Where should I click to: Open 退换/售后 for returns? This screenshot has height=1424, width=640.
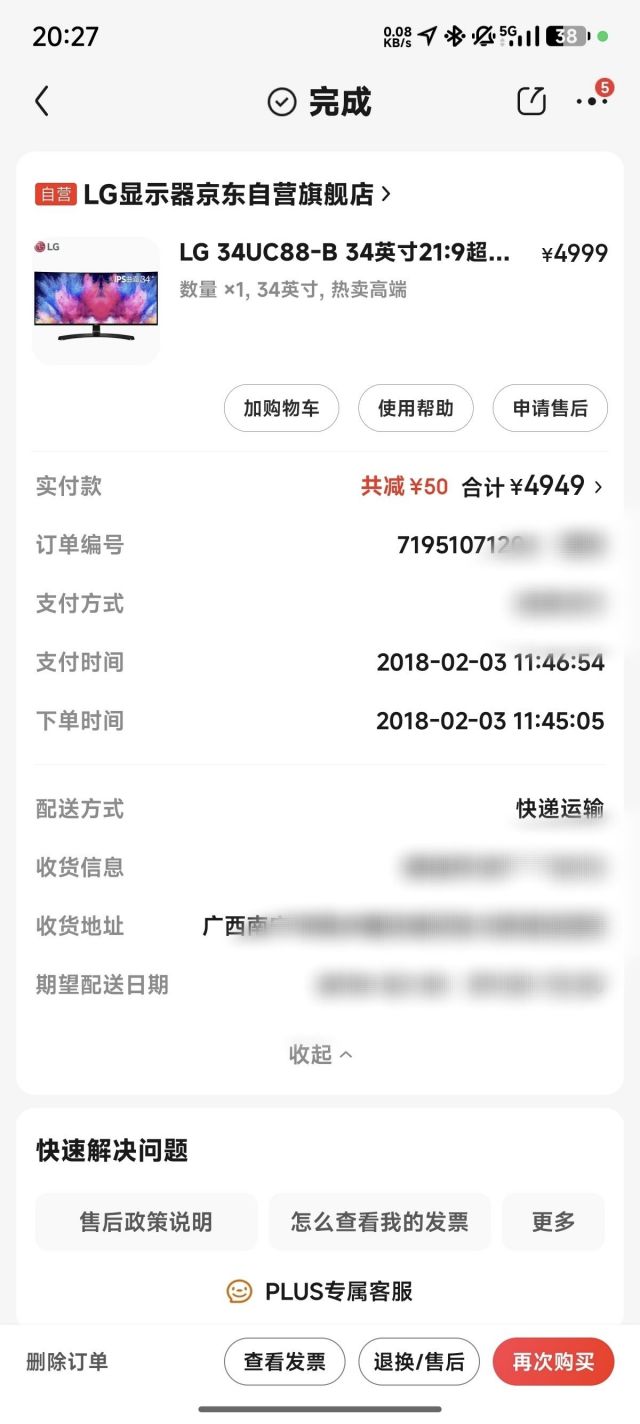pyautogui.click(x=419, y=1362)
